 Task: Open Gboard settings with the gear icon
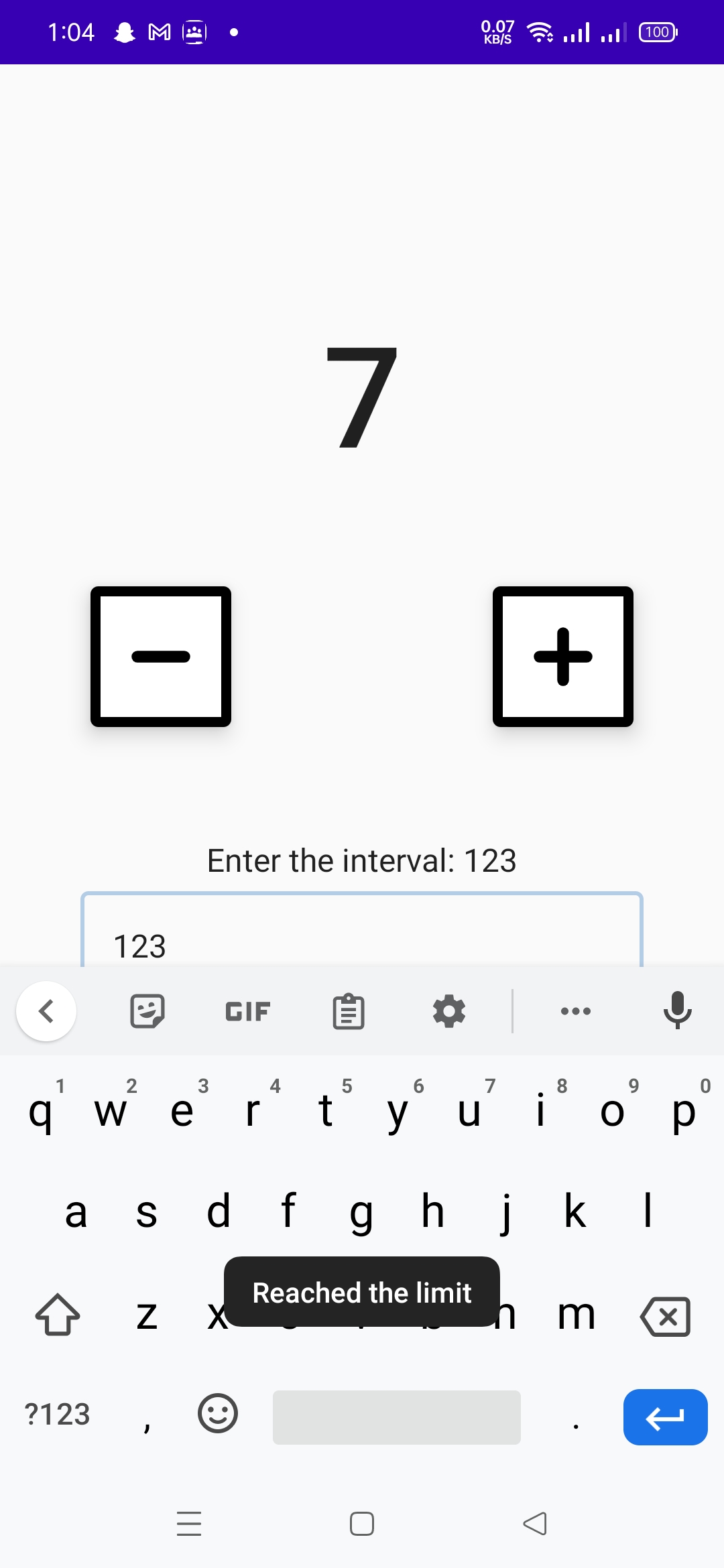pos(448,1011)
